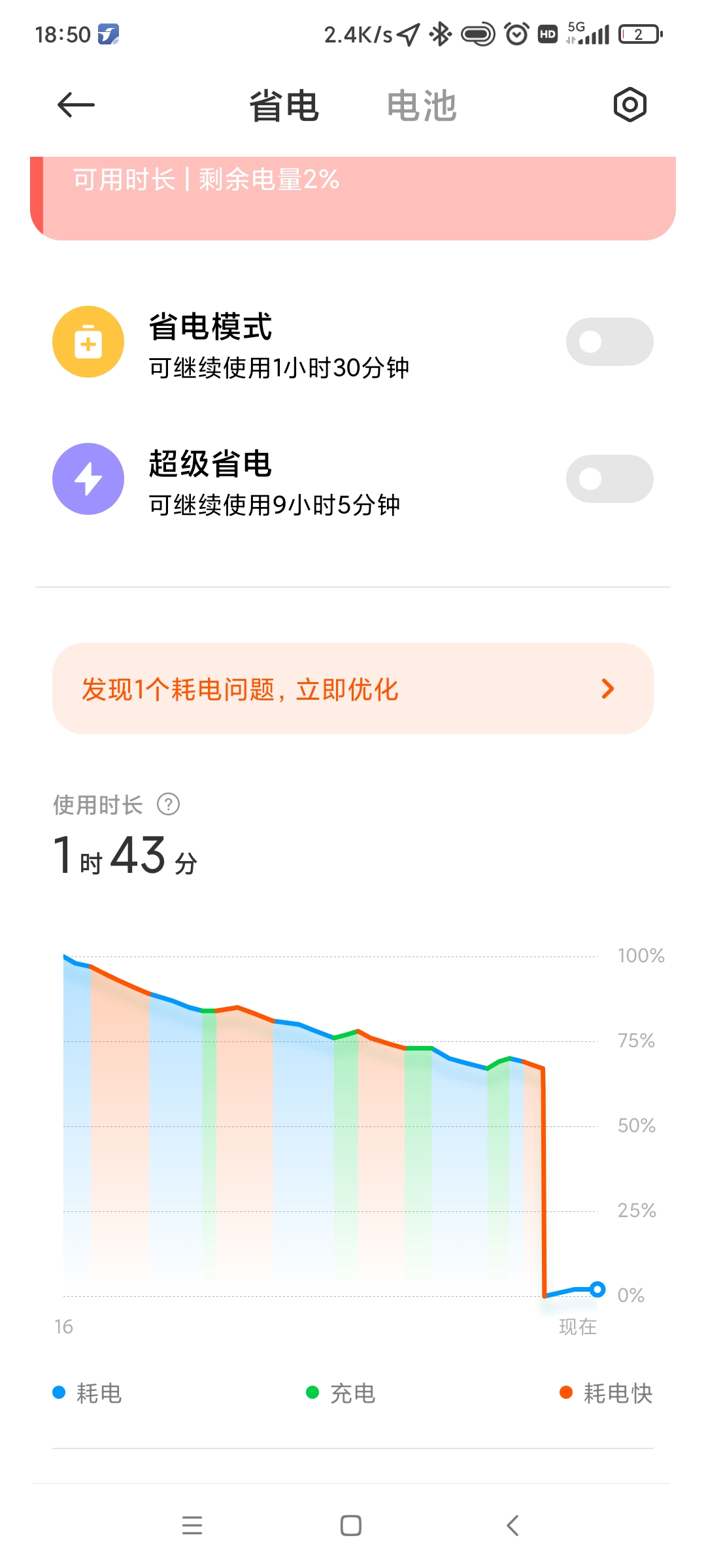Go back using the top-left arrow
Viewport: 706px width, 1568px height.
click(x=76, y=105)
